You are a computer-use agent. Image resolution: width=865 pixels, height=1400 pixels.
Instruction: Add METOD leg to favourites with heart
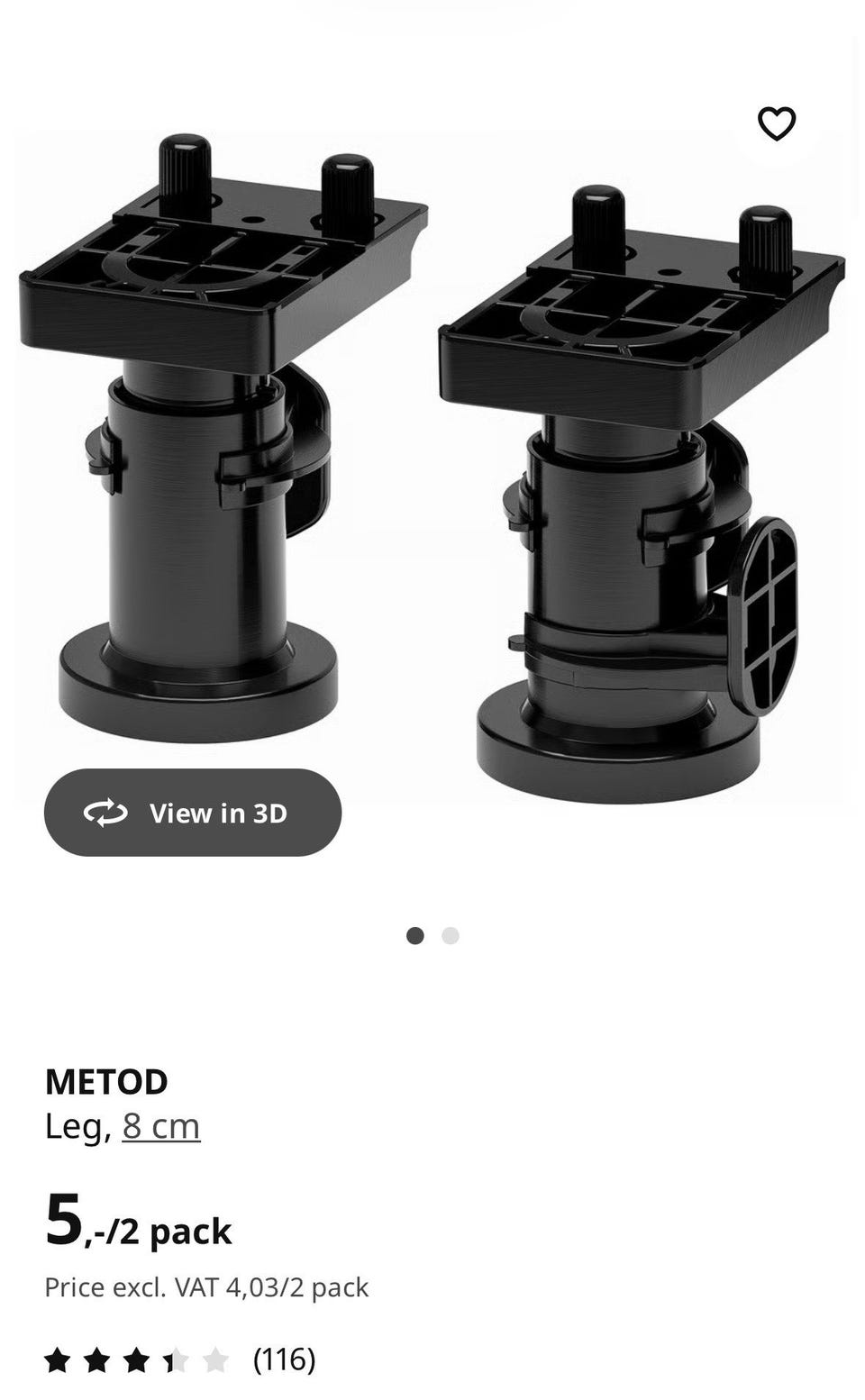[x=776, y=124]
